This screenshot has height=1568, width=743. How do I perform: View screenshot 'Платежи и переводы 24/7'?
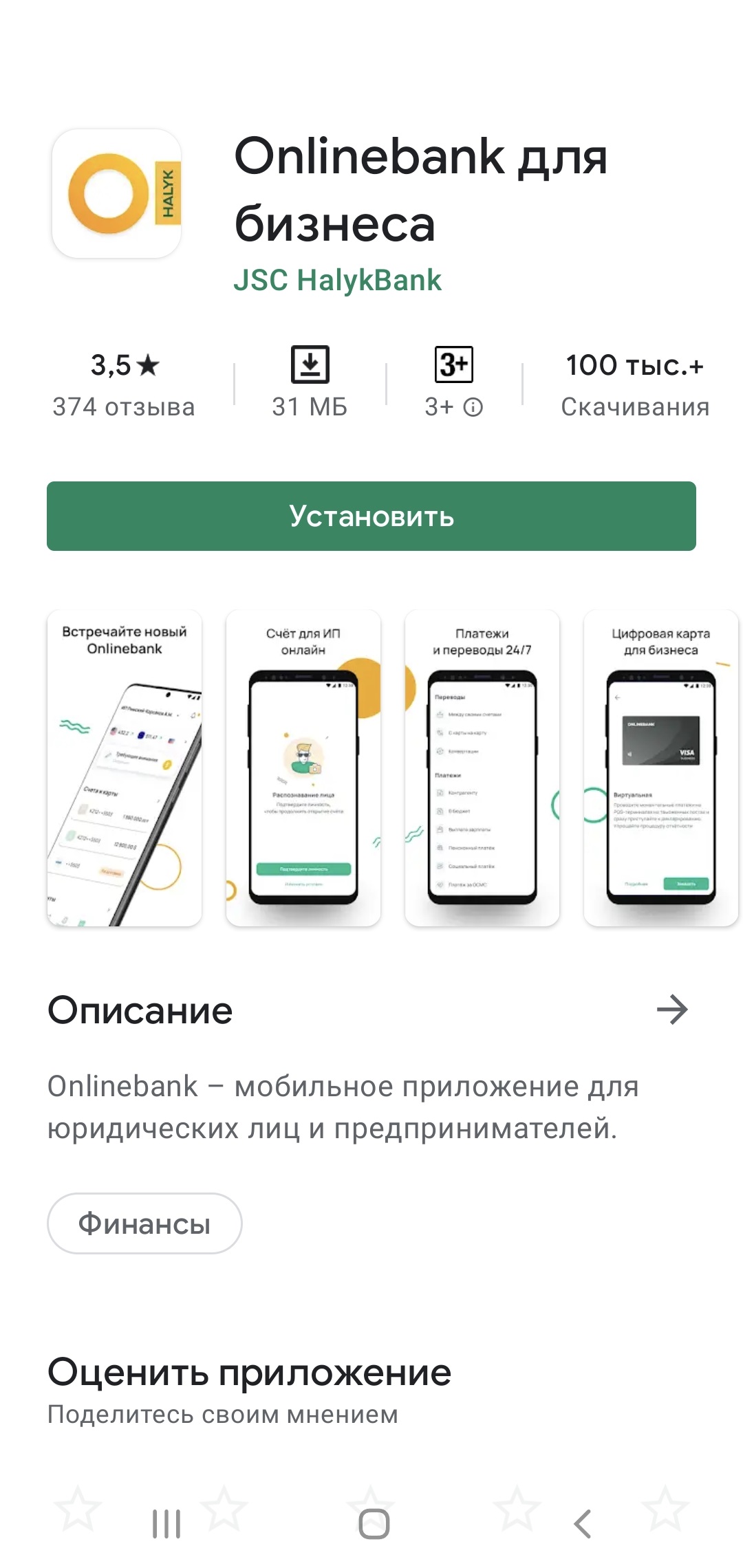[x=482, y=767]
